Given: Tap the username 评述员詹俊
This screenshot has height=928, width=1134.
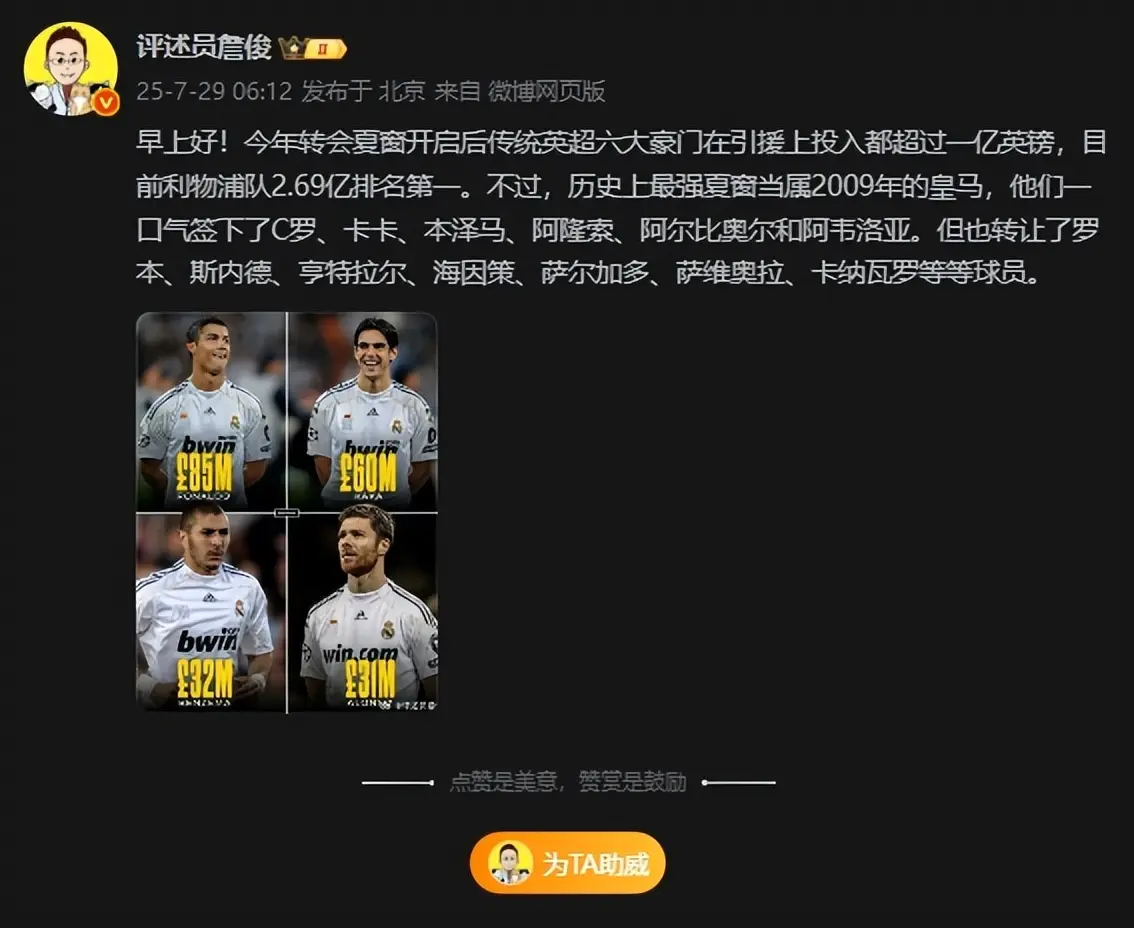Looking at the screenshot, I should (x=203, y=47).
